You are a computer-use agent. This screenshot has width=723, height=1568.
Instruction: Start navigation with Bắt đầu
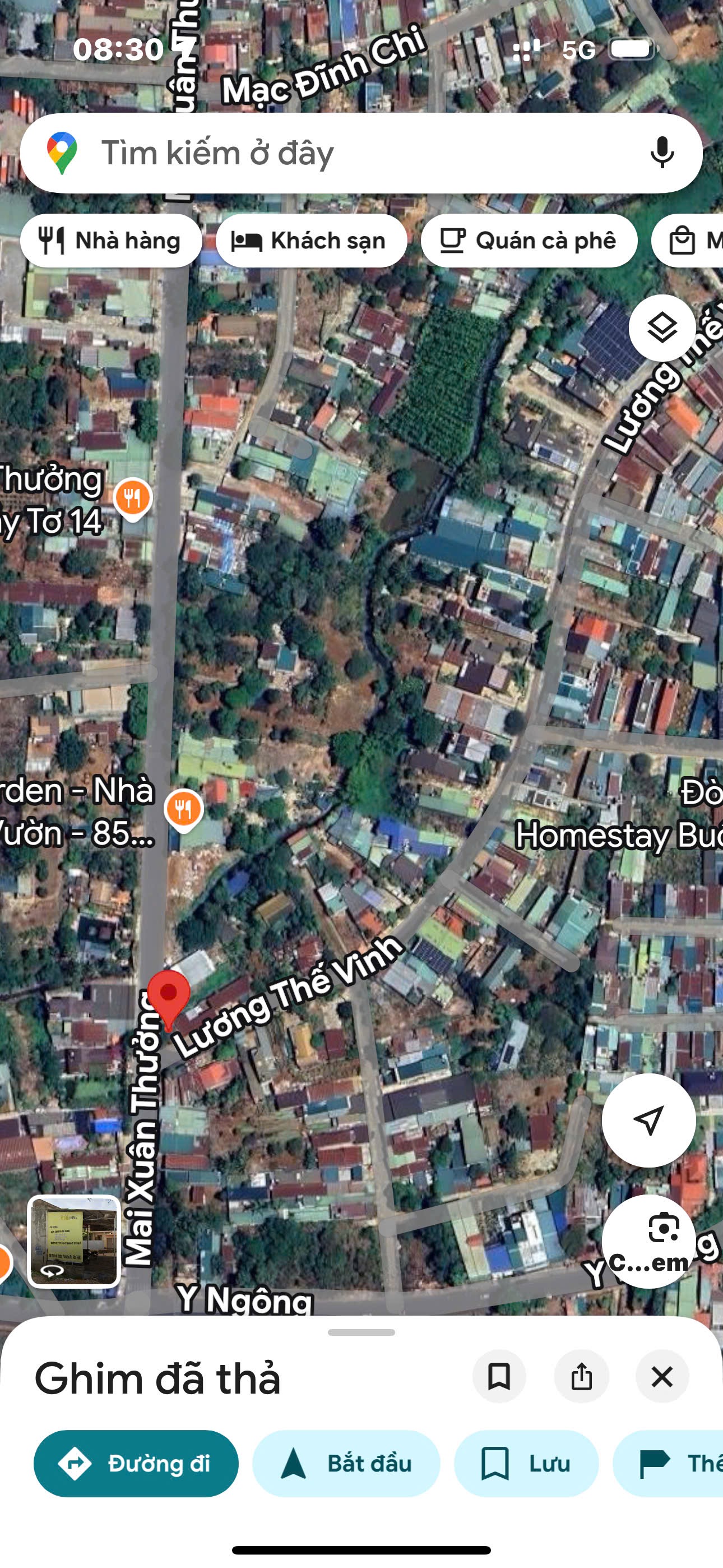[346, 1463]
